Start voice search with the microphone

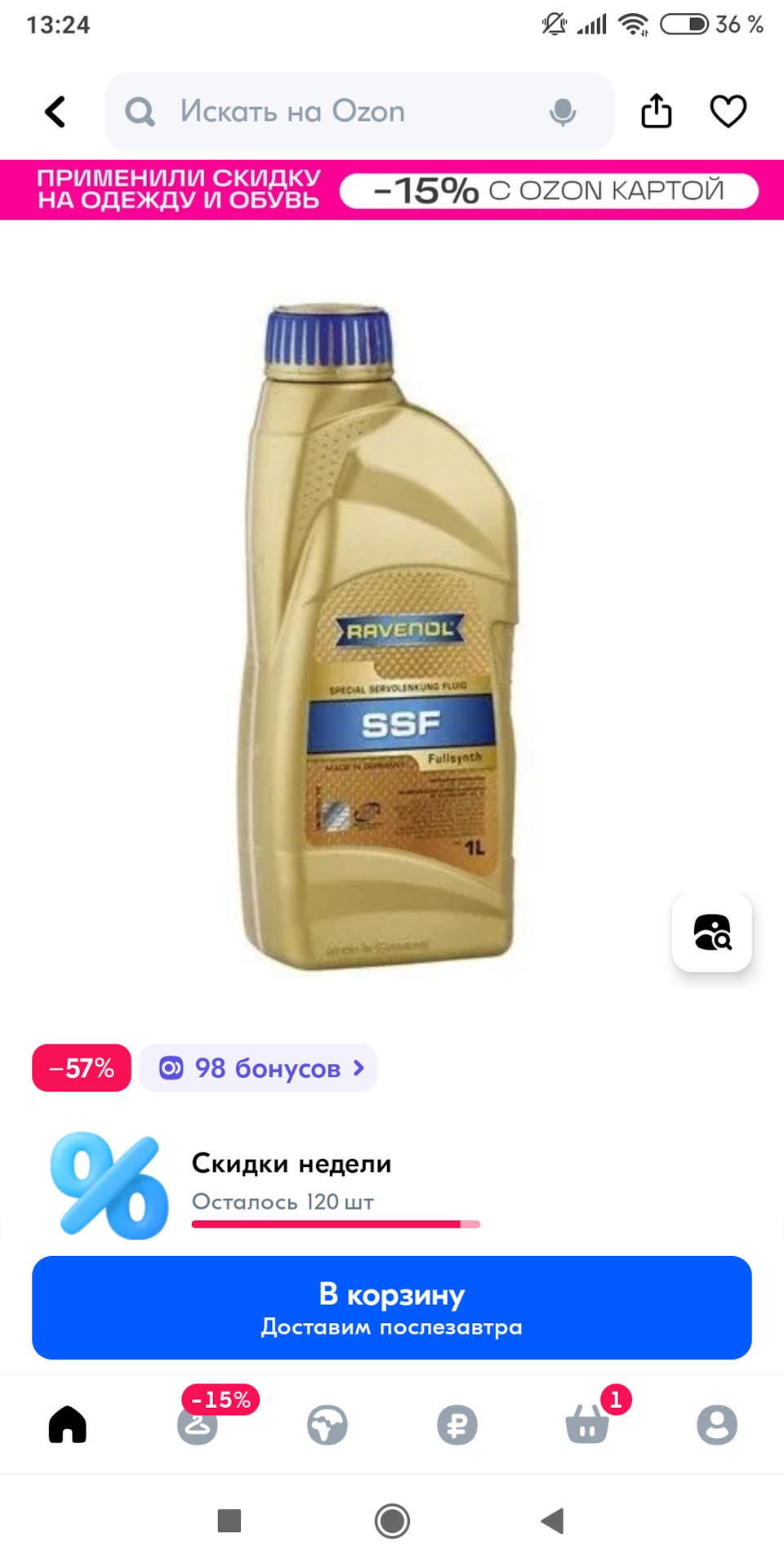click(x=563, y=112)
